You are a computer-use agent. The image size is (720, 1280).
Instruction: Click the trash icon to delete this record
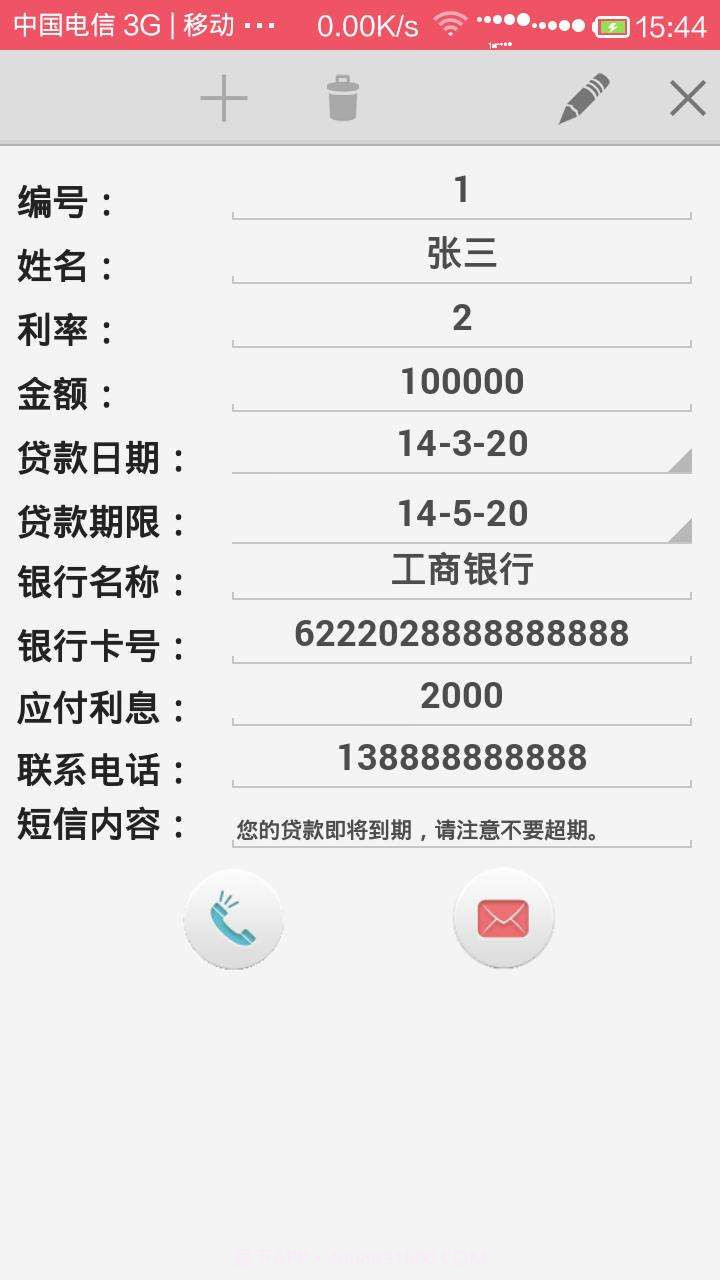click(344, 97)
